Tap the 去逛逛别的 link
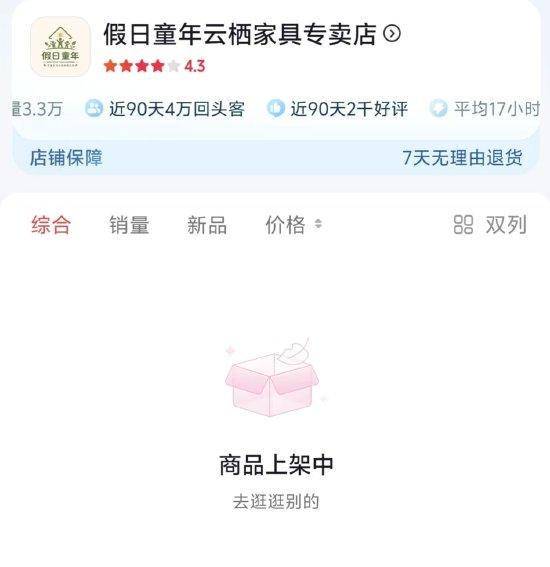Viewport: 550px width, 567px height. (276, 502)
